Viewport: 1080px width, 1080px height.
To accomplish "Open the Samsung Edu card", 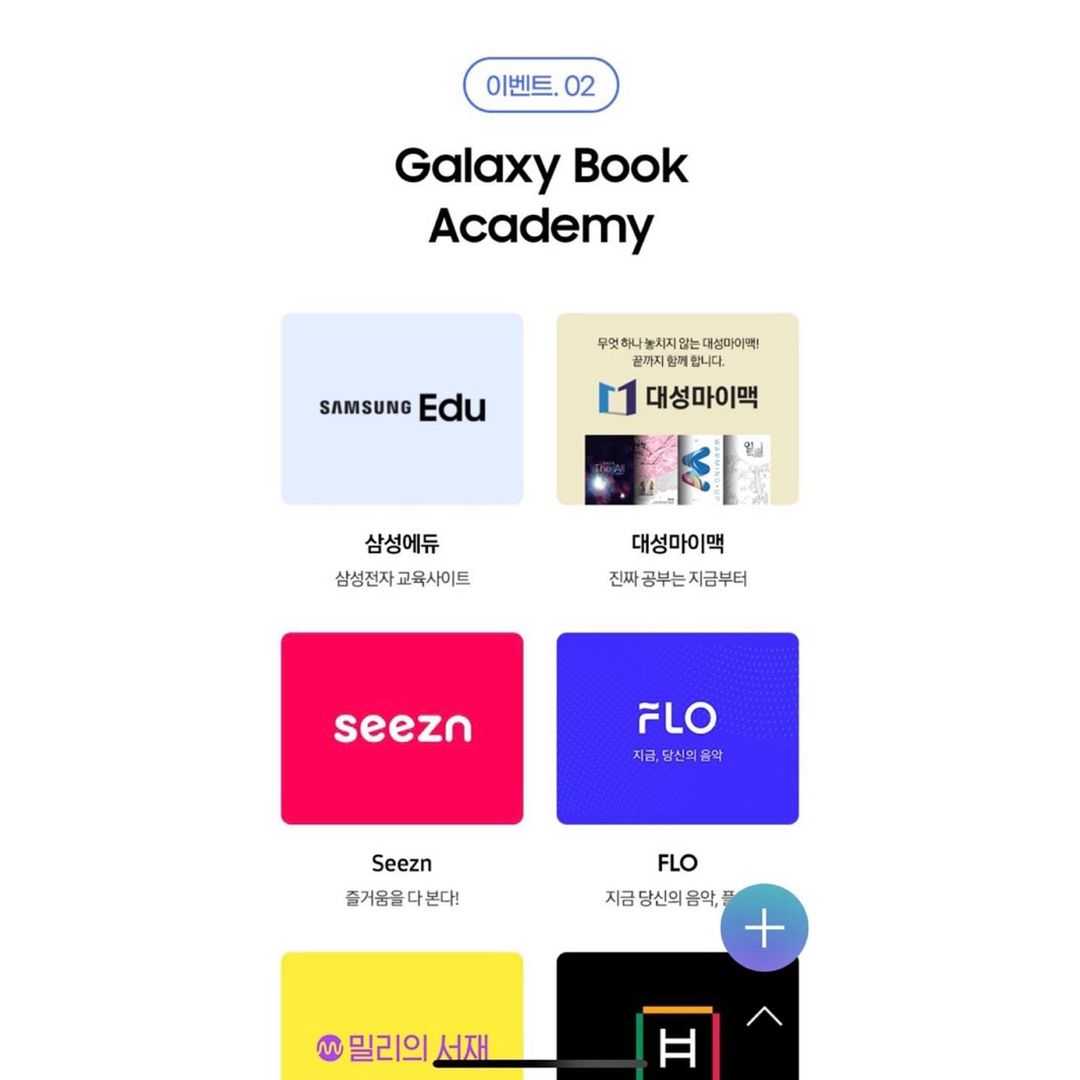I will (x=401, y=409).
